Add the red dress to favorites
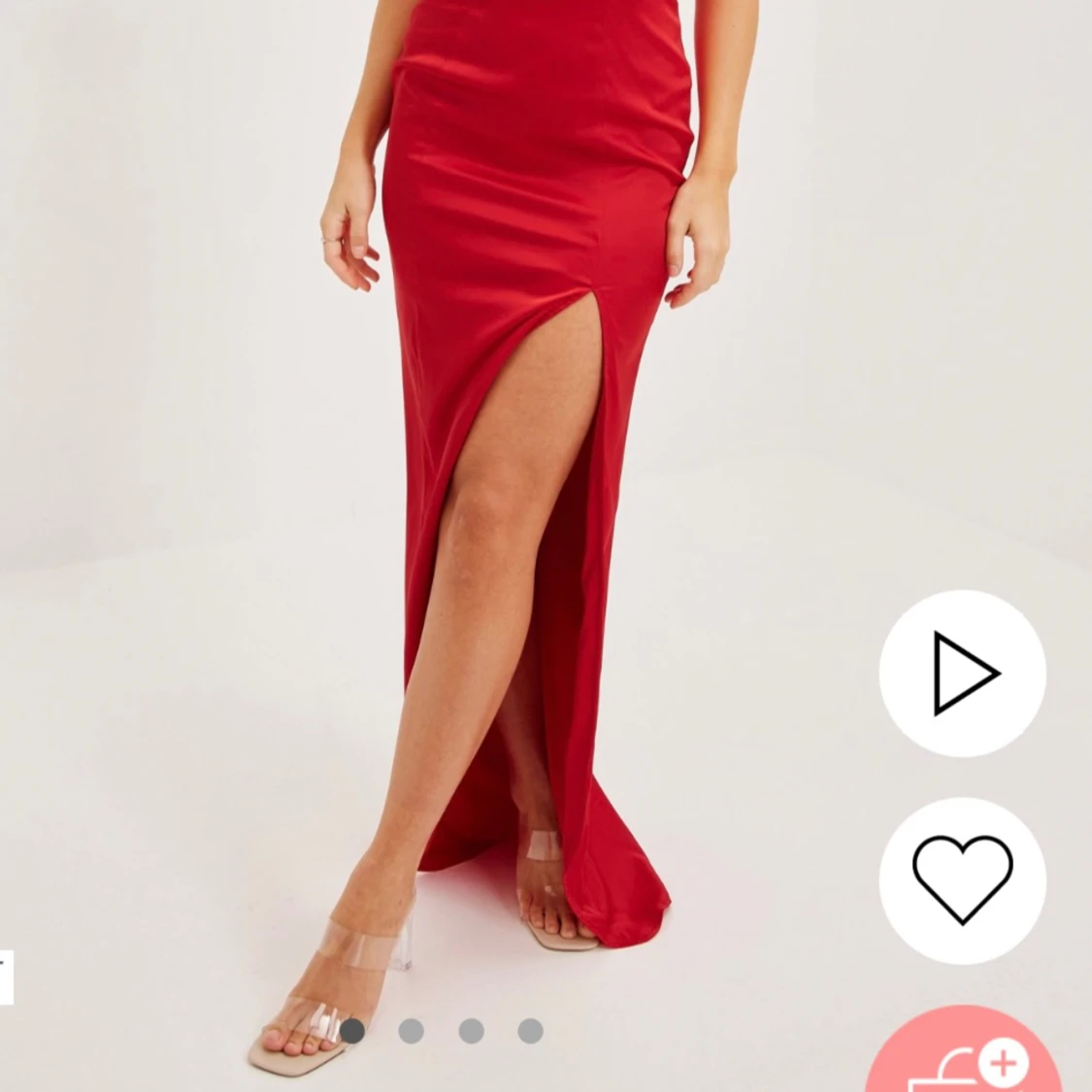Viewport: 1092px width, 1092px height. 962,879
